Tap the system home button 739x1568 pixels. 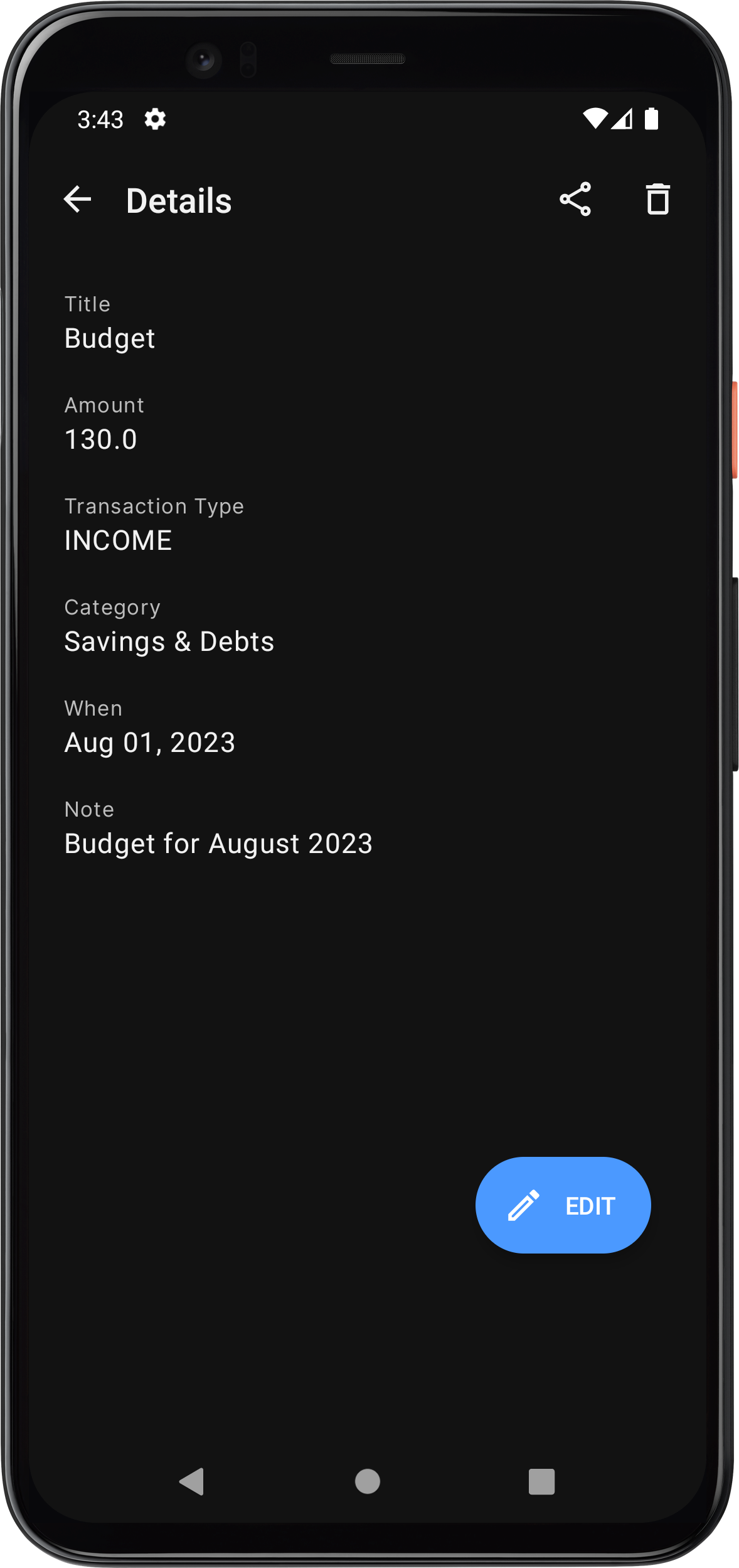(368, 1482)
